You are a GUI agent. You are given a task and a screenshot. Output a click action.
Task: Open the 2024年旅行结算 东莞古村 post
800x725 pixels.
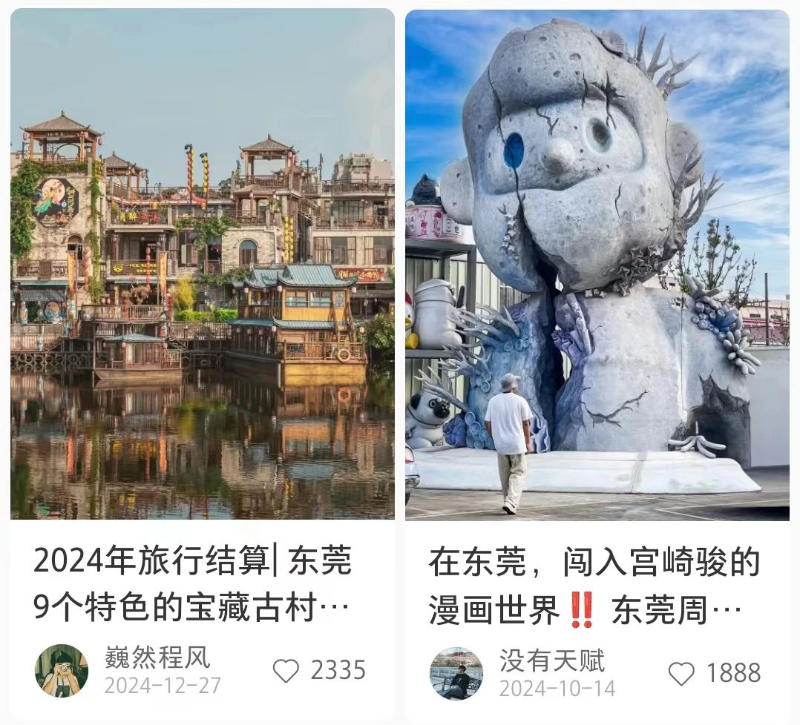point(202,265)
